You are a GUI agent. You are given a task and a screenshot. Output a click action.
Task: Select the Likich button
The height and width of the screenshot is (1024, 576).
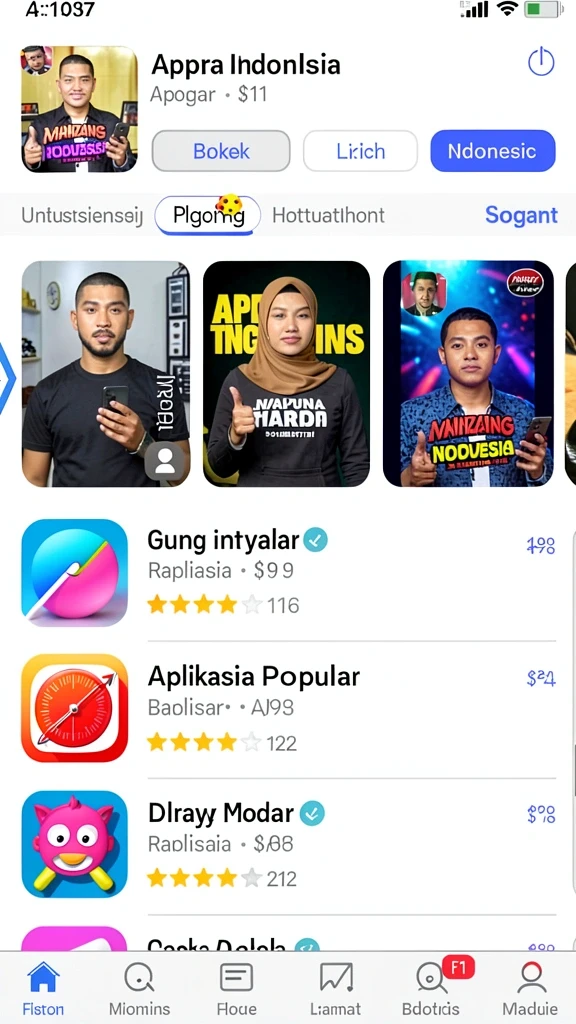tap(360, 151)
